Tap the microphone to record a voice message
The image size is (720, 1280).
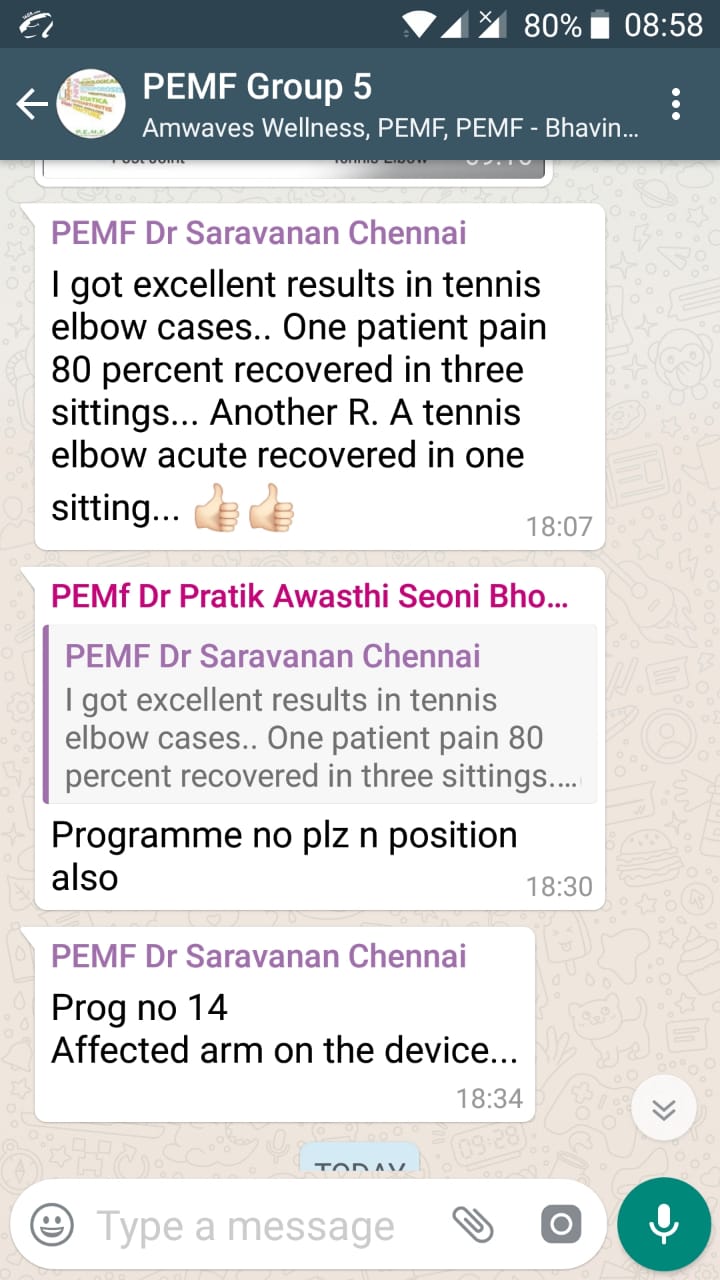(663, 1224)
